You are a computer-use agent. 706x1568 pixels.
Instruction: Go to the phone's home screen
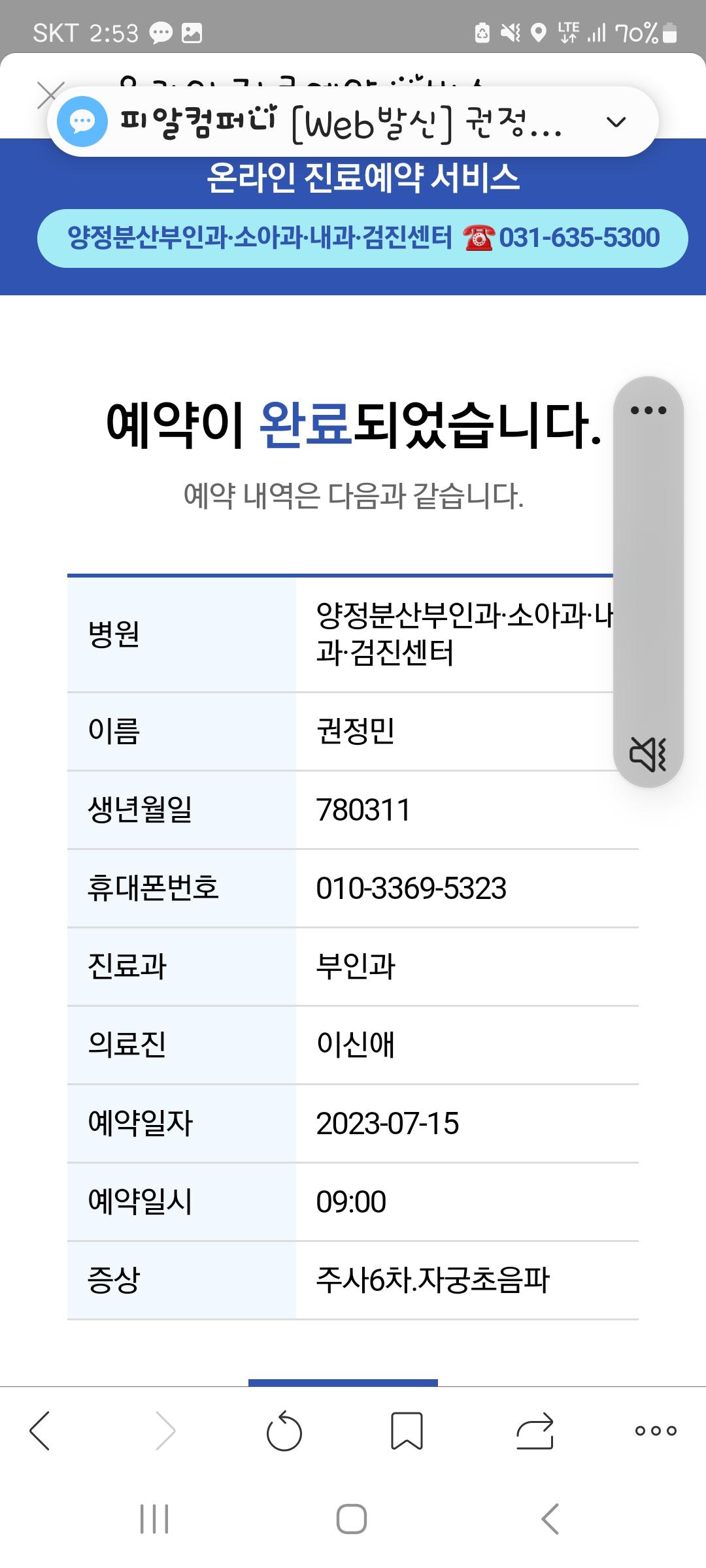coord(352,1518)
